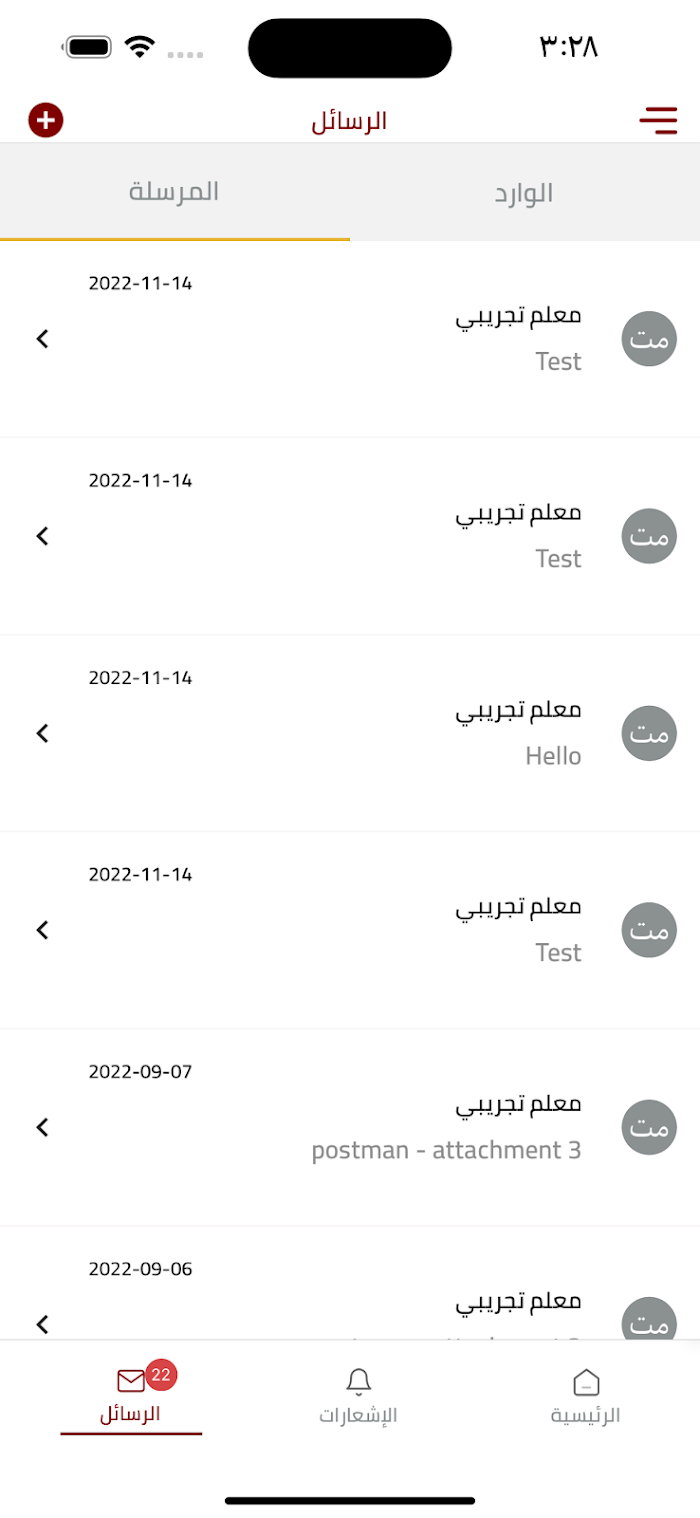The image size is (700, 1518).
Task: Compose a new message with plus icon
Action: coord(45,121)
